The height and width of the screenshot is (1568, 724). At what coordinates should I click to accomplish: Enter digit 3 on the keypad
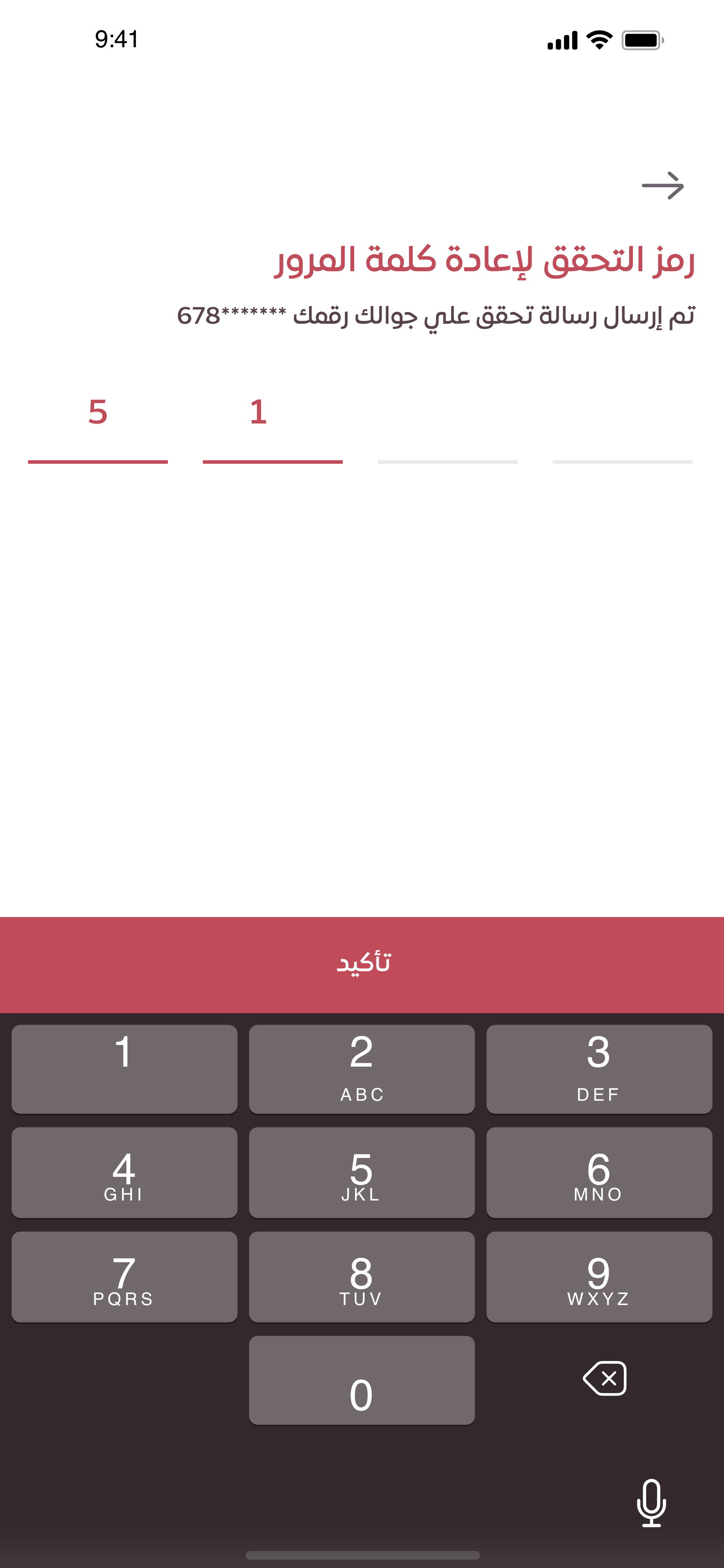point(599,1069)
